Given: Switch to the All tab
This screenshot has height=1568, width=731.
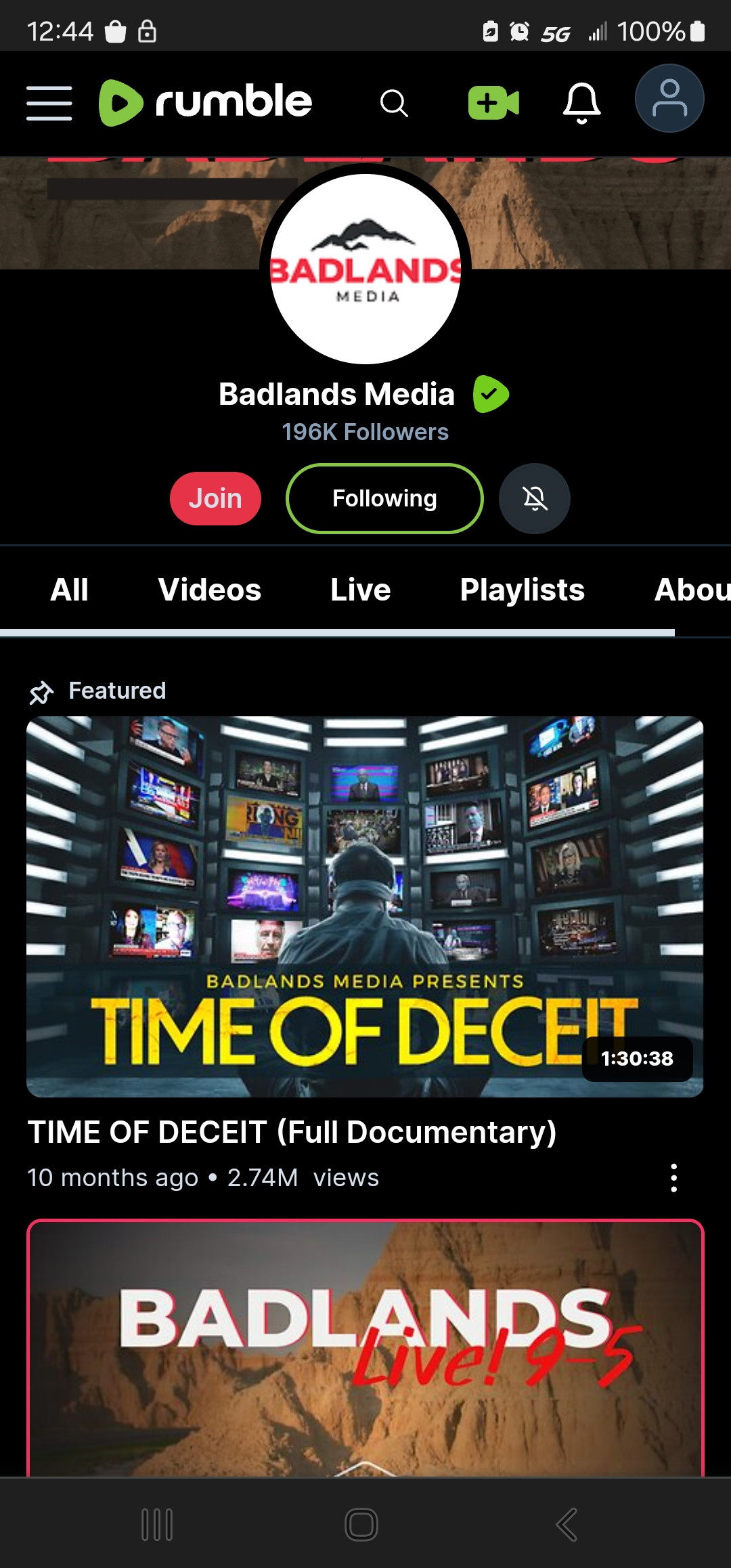Looking at the screenshot, I should tap(69, 590).
